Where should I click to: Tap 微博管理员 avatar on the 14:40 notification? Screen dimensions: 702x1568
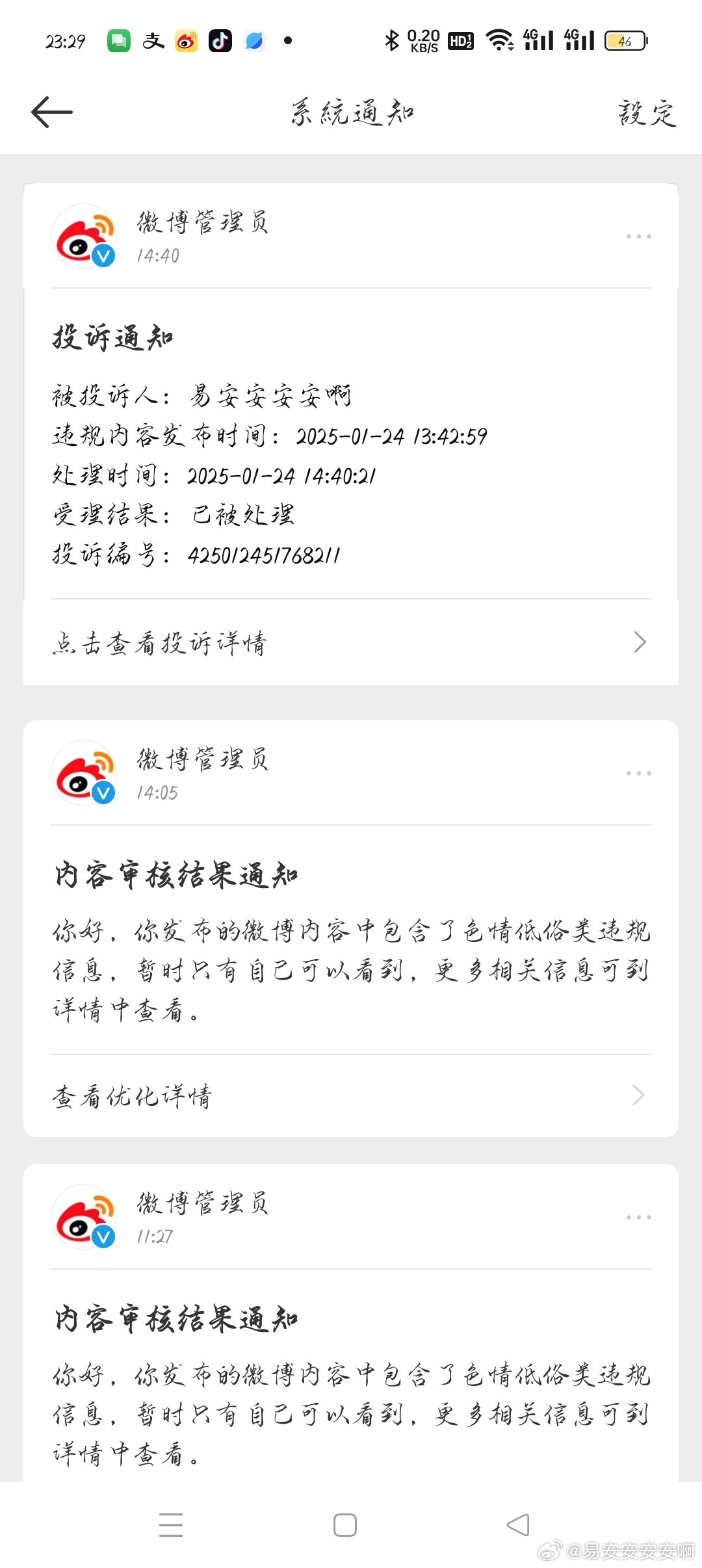pos(84,236)
